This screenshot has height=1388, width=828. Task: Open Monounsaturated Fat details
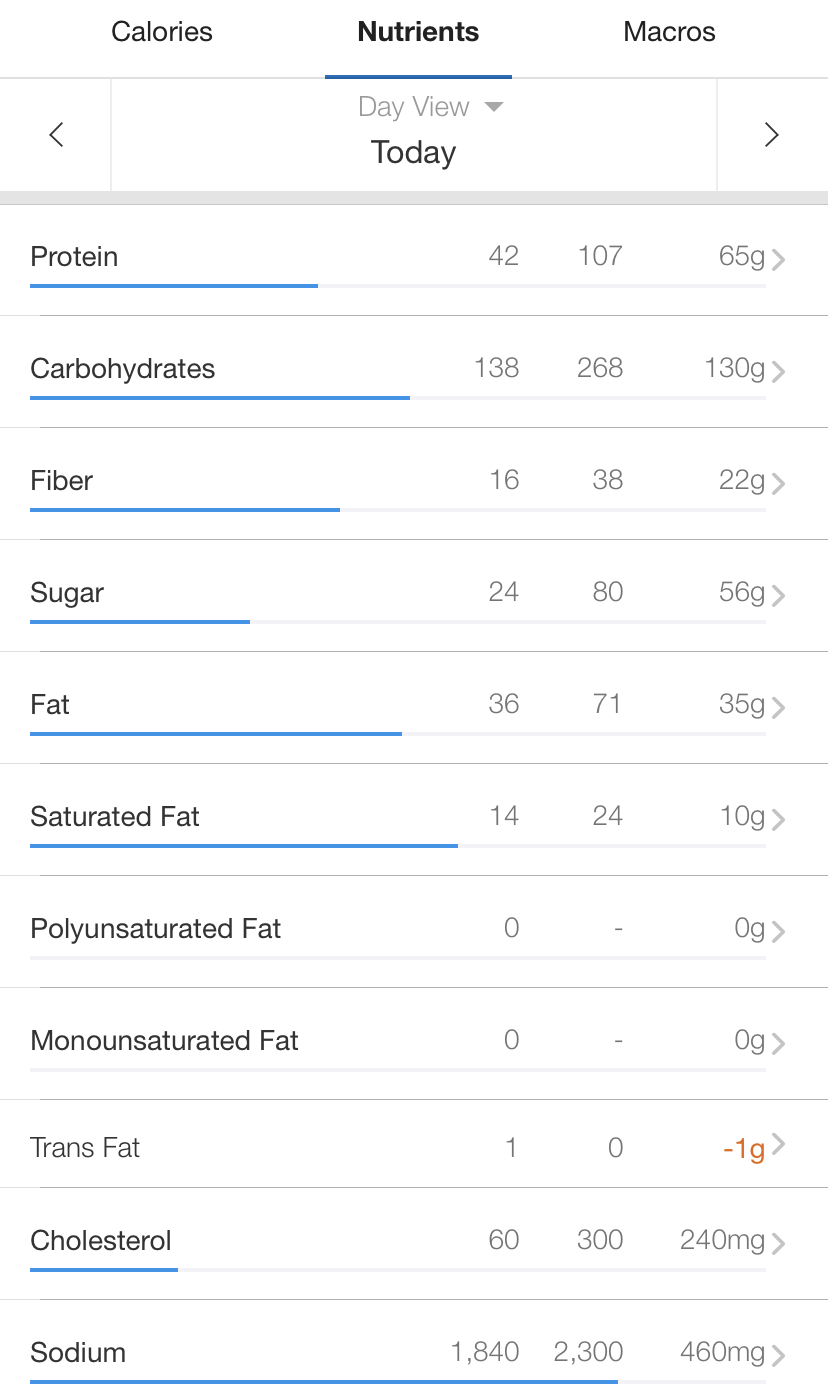414,1043
